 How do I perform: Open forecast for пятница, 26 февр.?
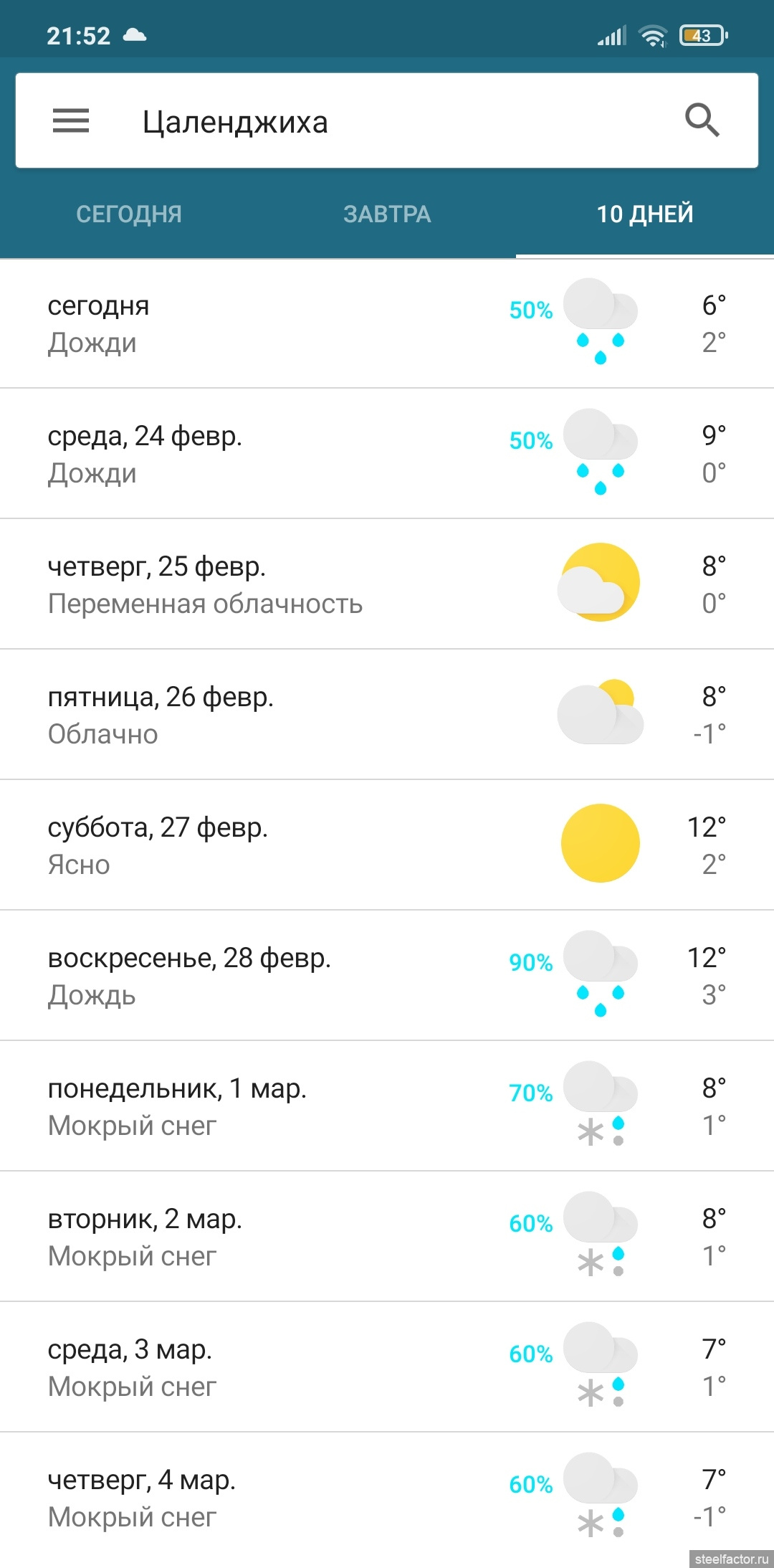[387, 715]
